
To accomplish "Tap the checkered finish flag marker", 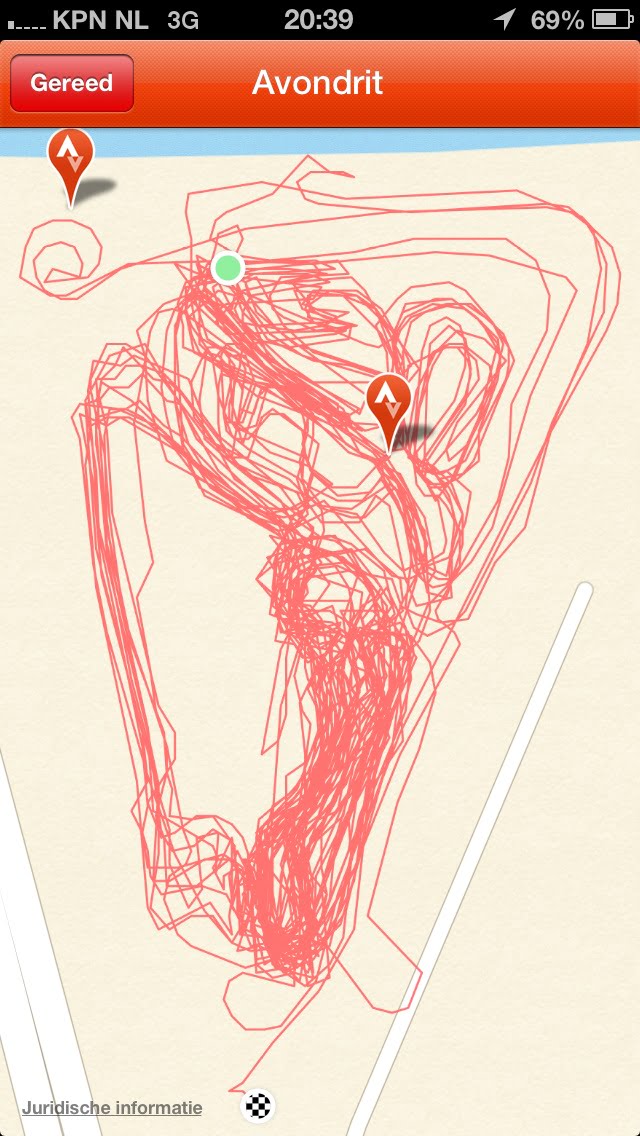I will (x=259, y=1106).
